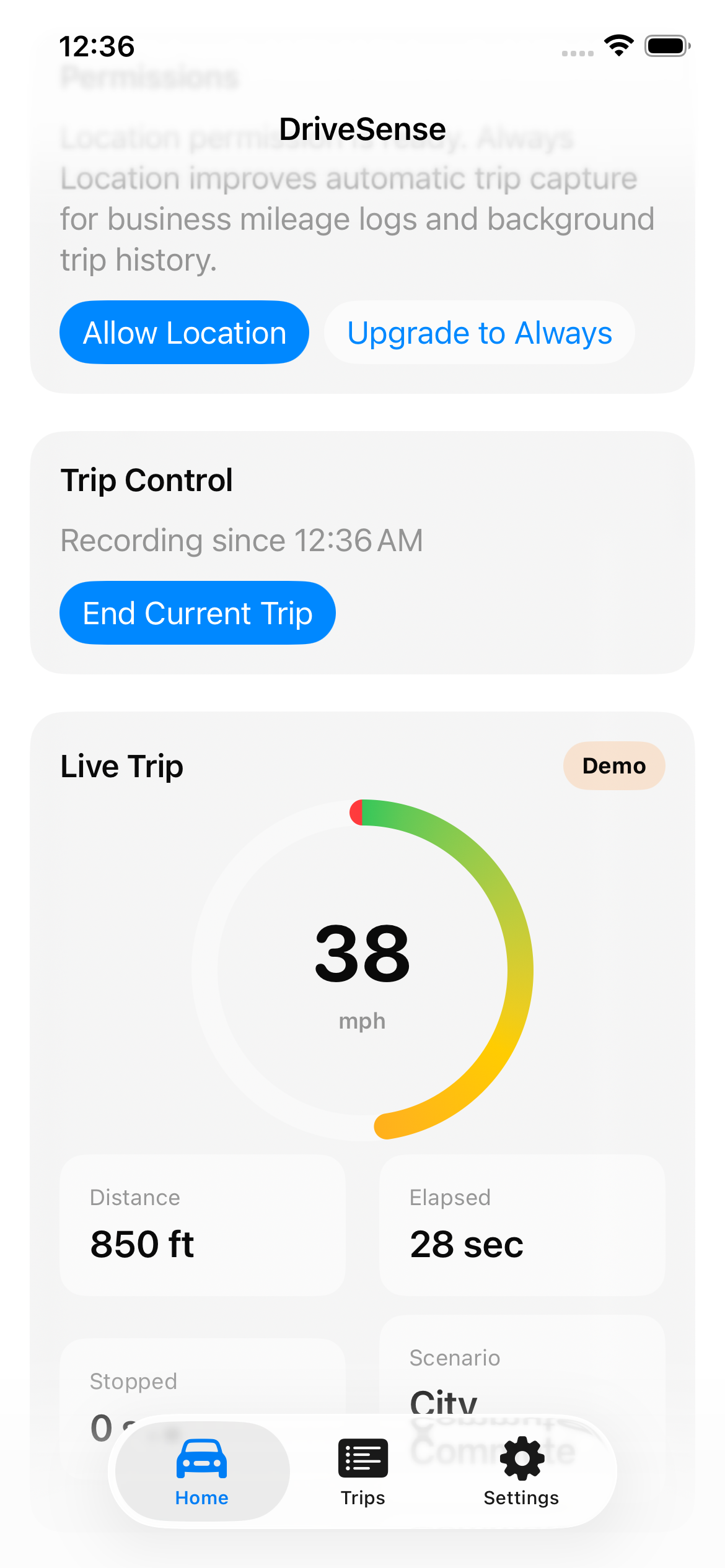The width and height of the screenshot is (725, 1568).
Task: Open the Trips list icon
Action: (362, 1457)
